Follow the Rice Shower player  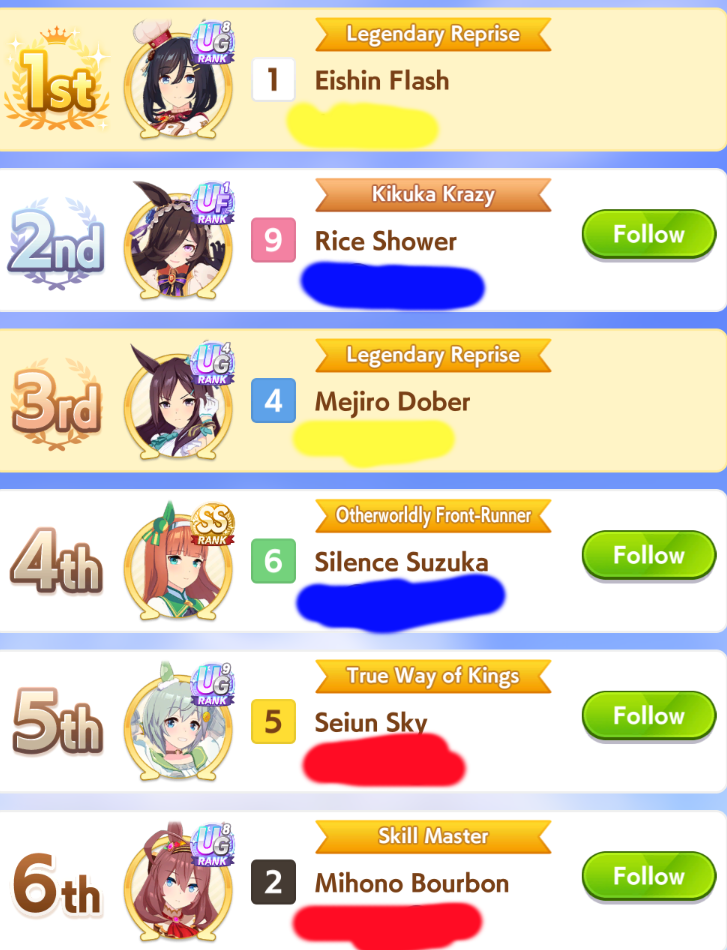coord(649,234)
